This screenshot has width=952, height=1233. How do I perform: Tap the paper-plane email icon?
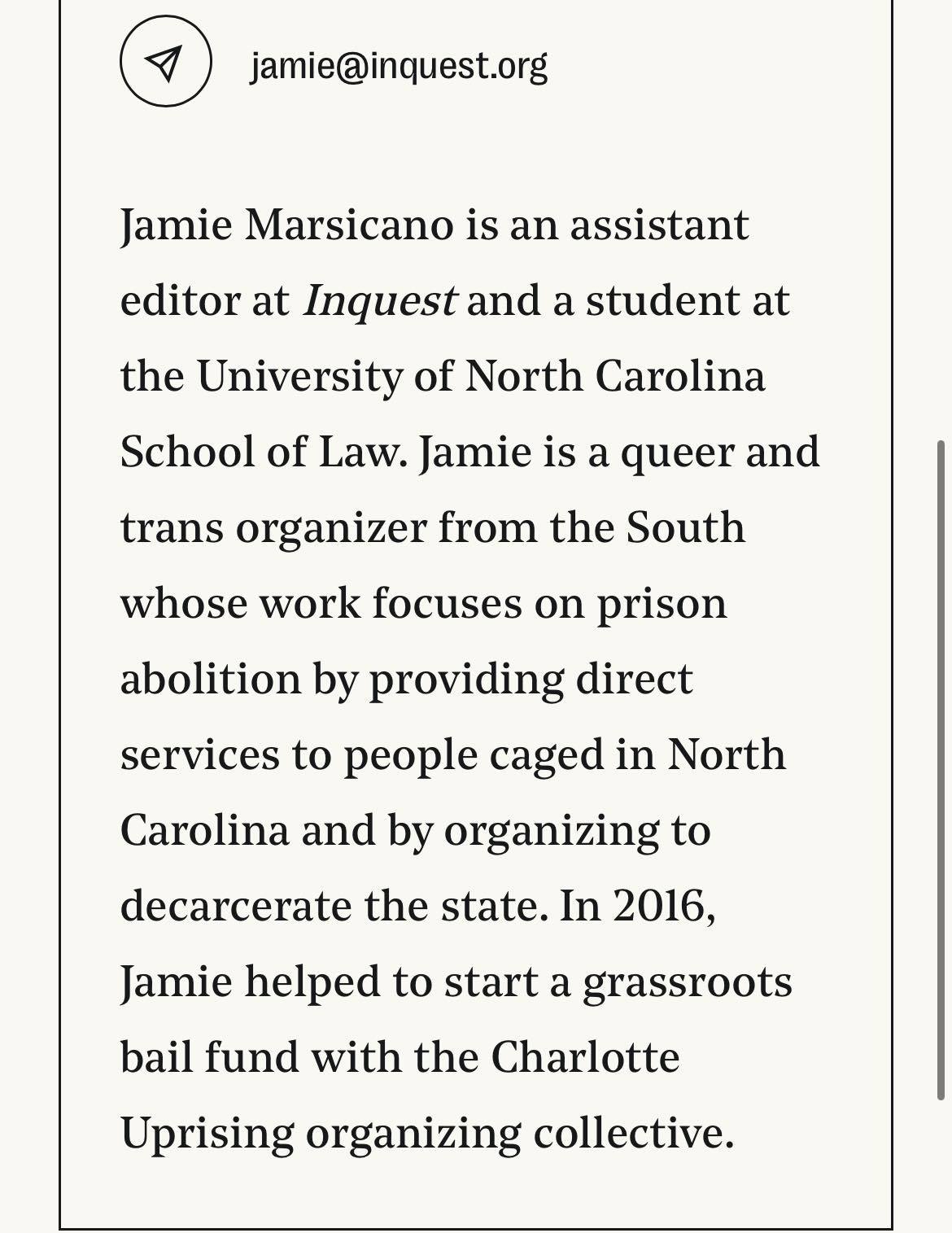[165, 62]
